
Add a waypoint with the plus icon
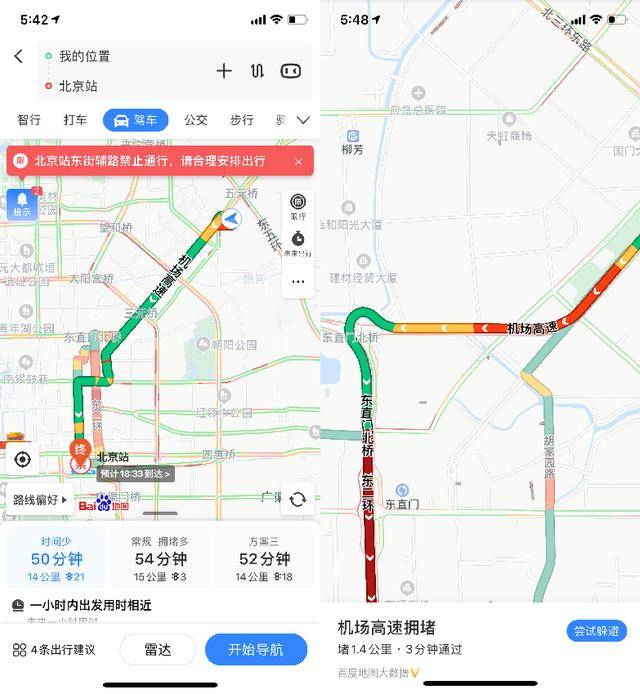[224, 71]
